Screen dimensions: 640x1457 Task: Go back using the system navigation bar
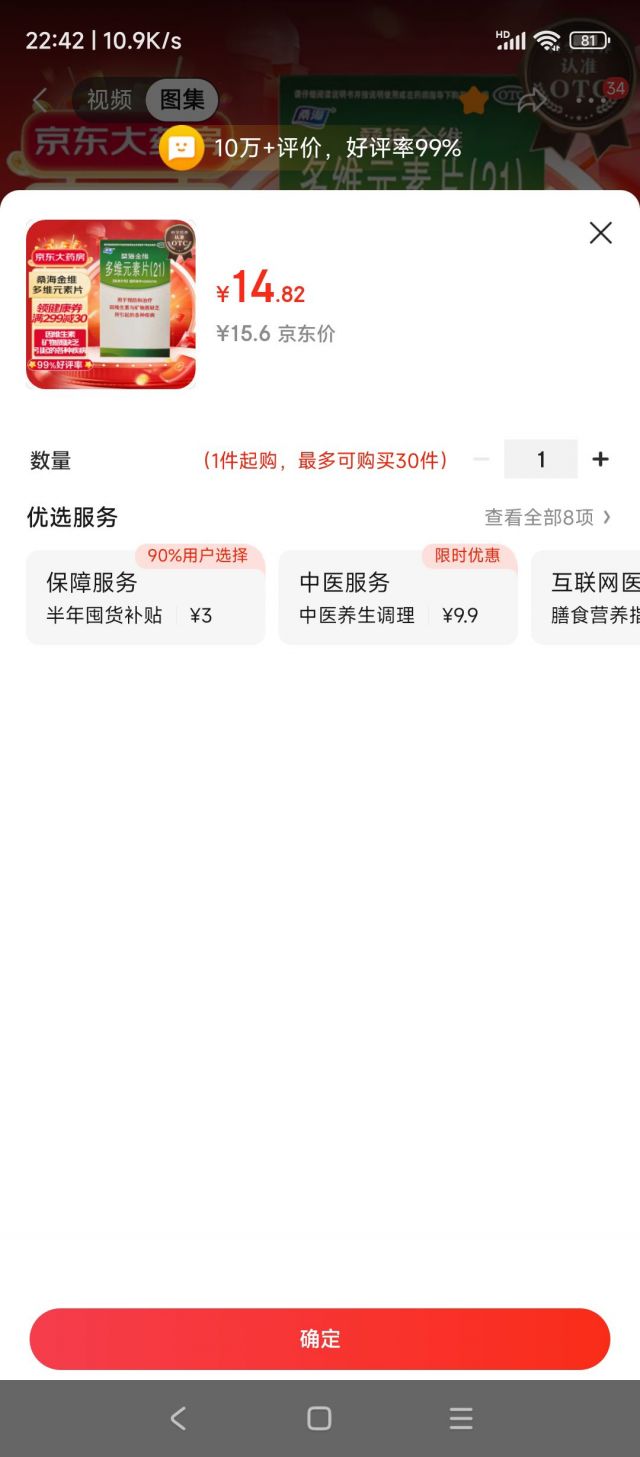point(178,1418)
